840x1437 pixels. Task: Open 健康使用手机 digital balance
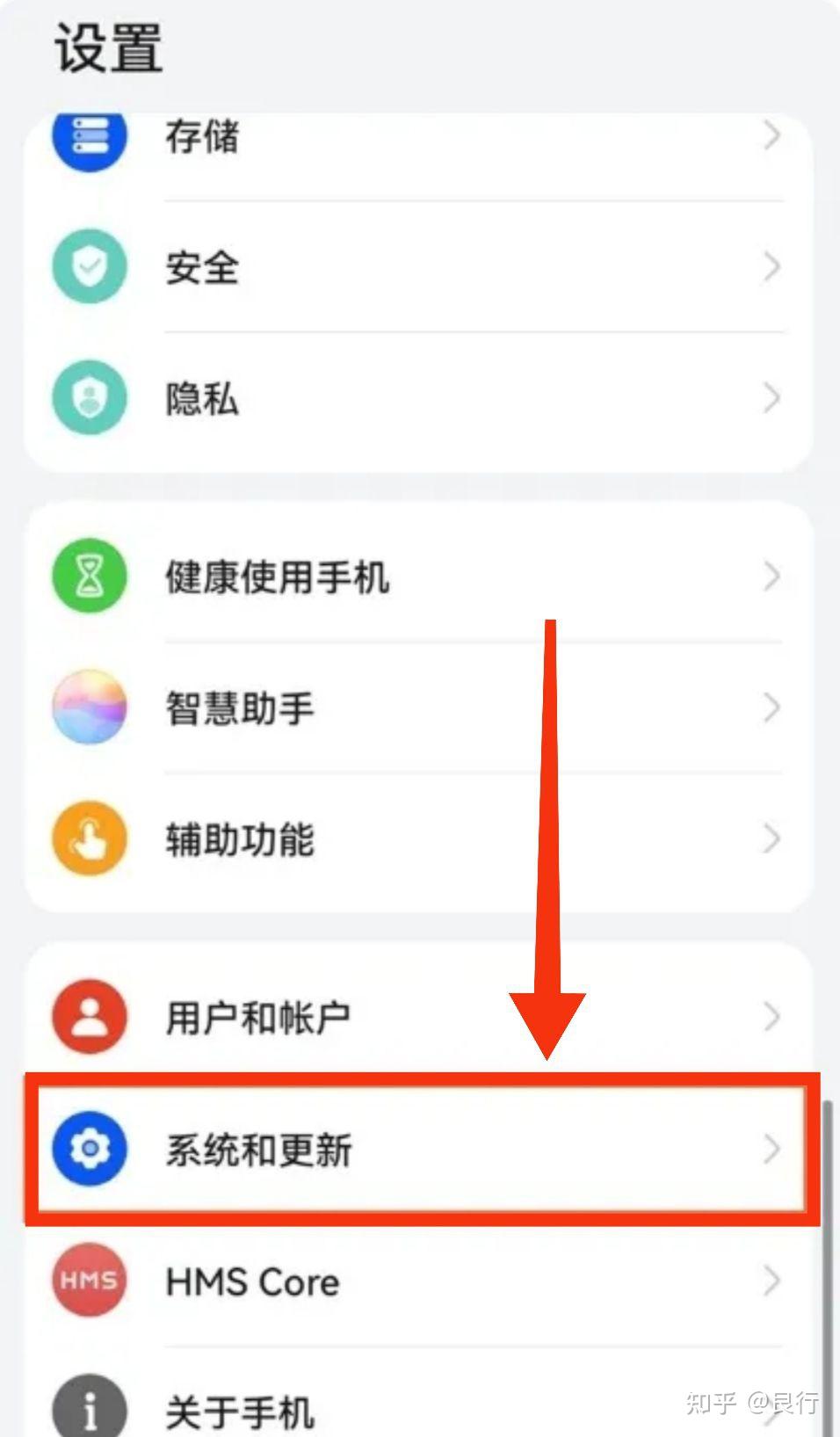(x=418, y=577)
